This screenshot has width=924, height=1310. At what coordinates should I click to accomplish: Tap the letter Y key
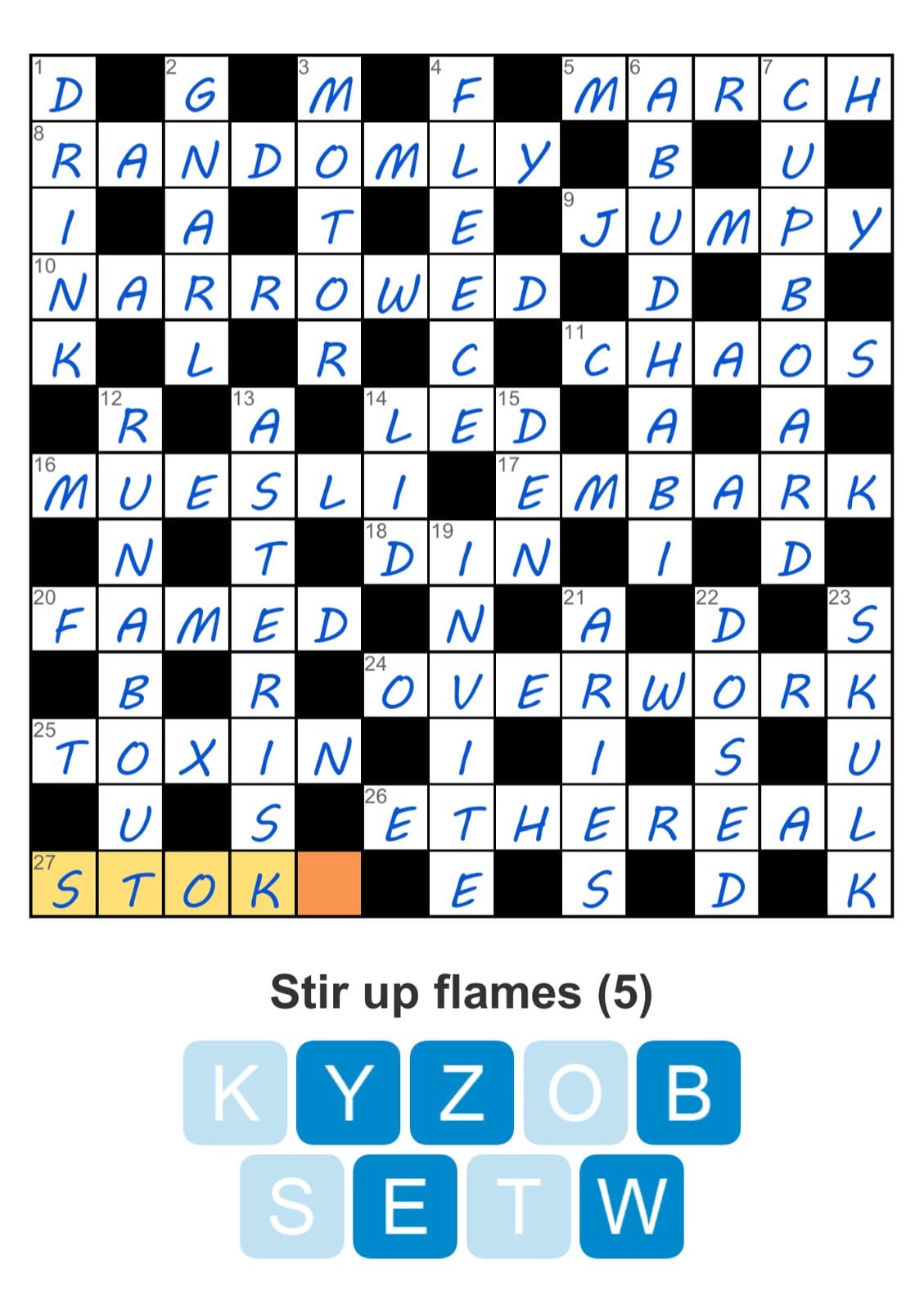click(x=348, y=1092)
